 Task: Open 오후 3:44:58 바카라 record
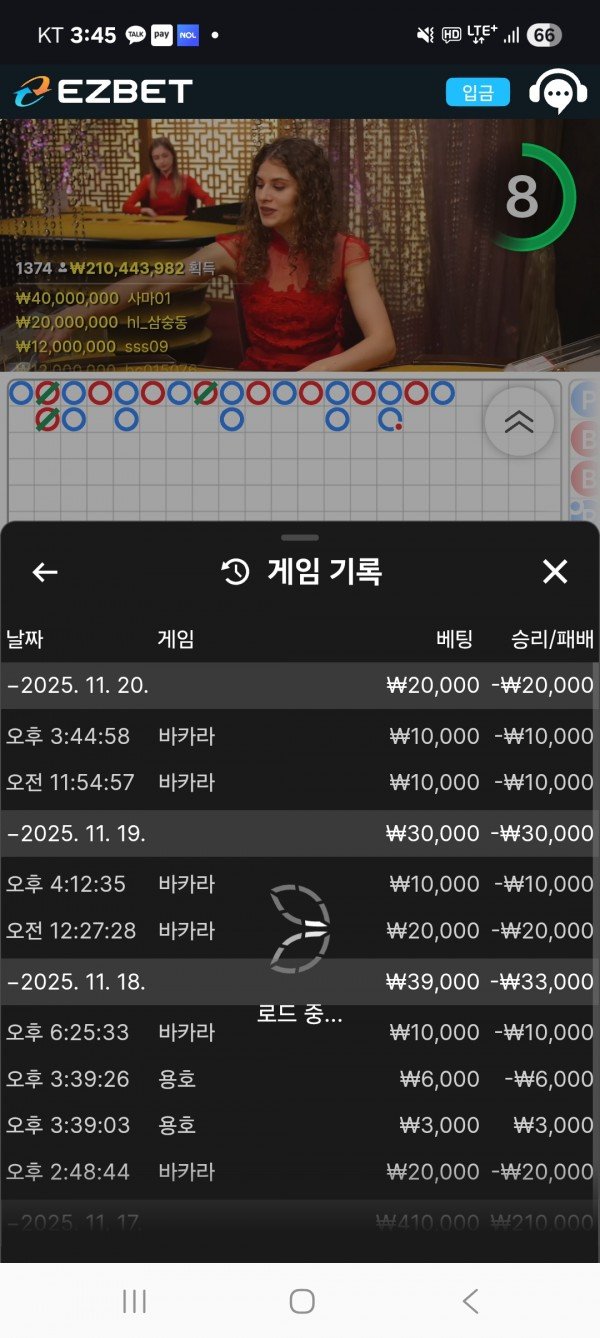click(x=300, y=737)
